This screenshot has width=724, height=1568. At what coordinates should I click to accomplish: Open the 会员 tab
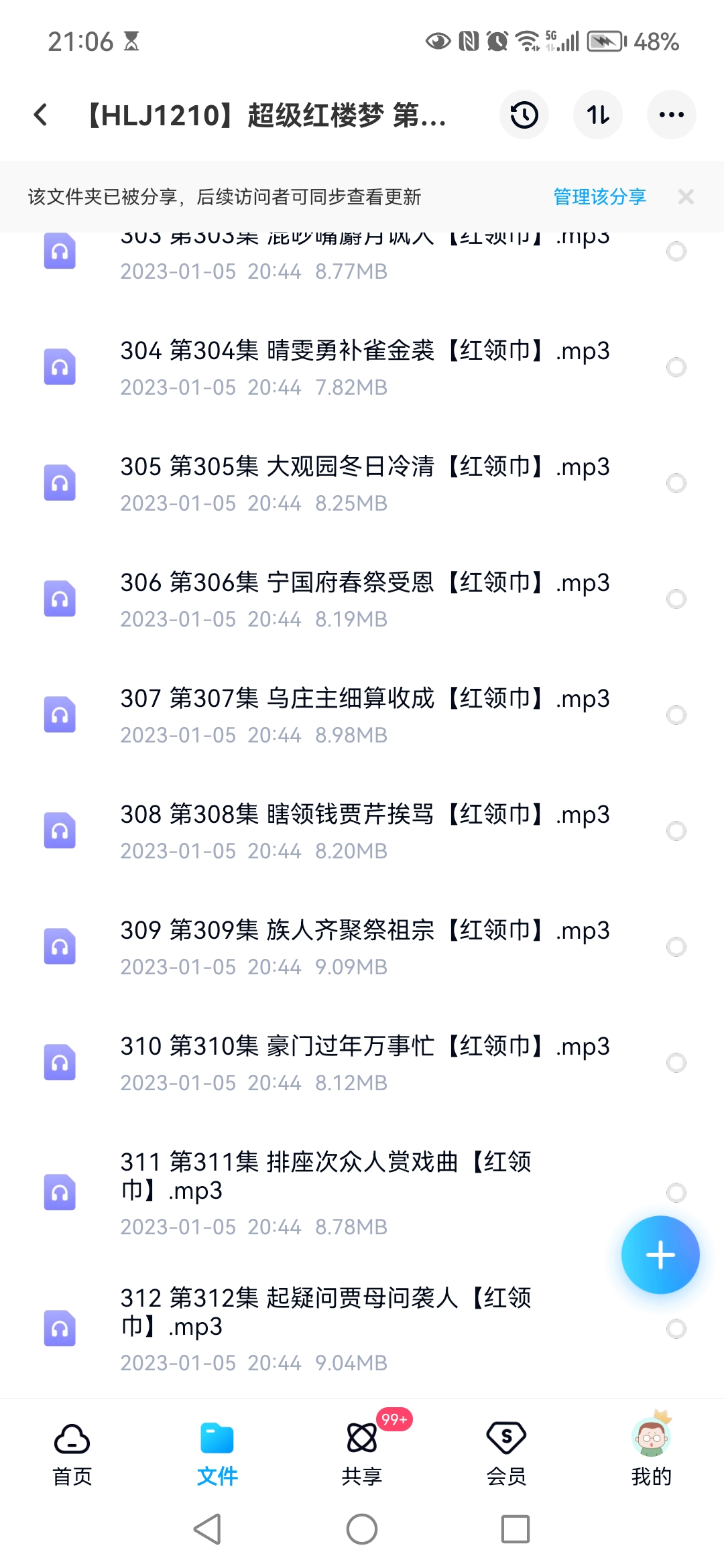tap(507, 1452)
